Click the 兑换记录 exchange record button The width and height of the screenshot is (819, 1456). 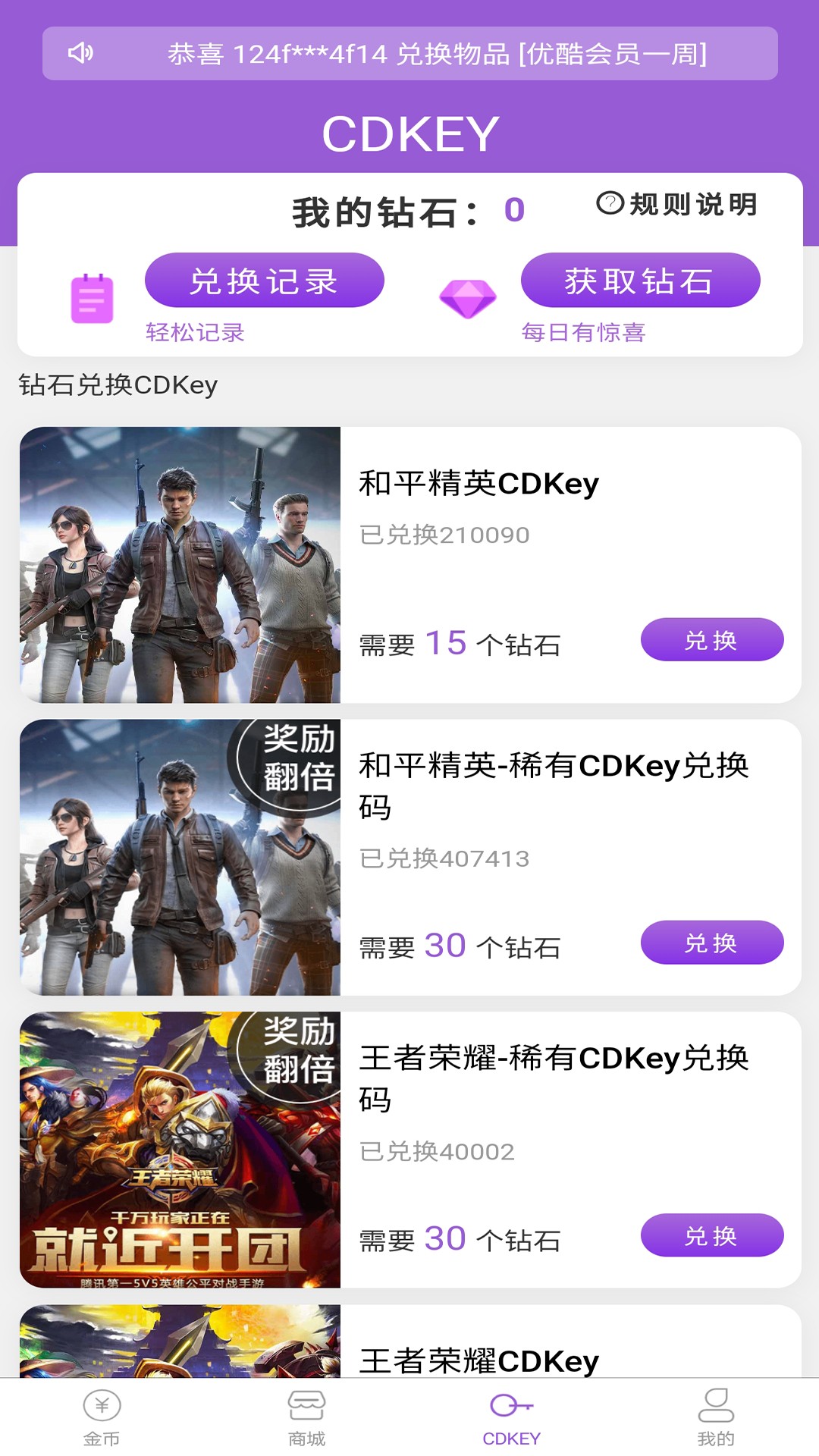click(x=267, y=279)
